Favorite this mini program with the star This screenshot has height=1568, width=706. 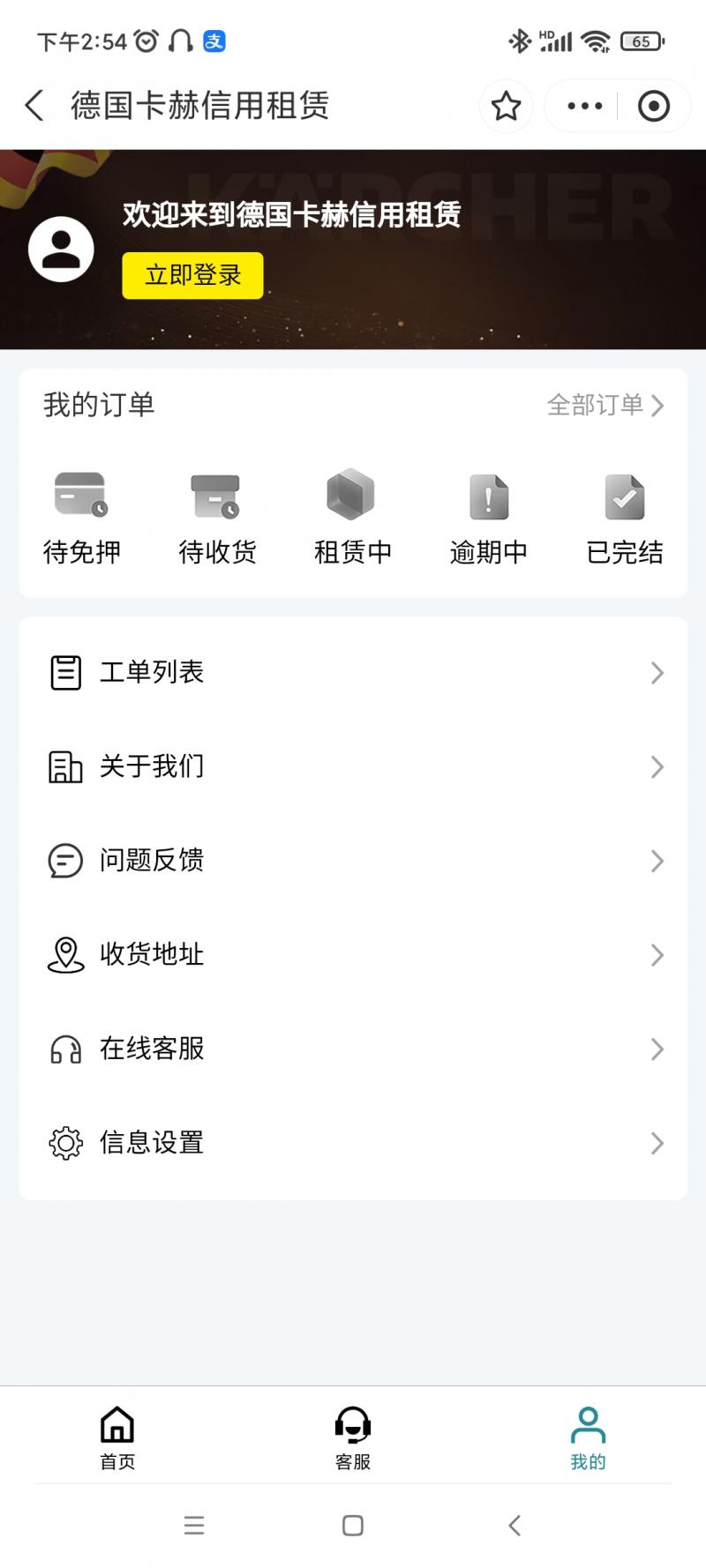pos(506,106)
